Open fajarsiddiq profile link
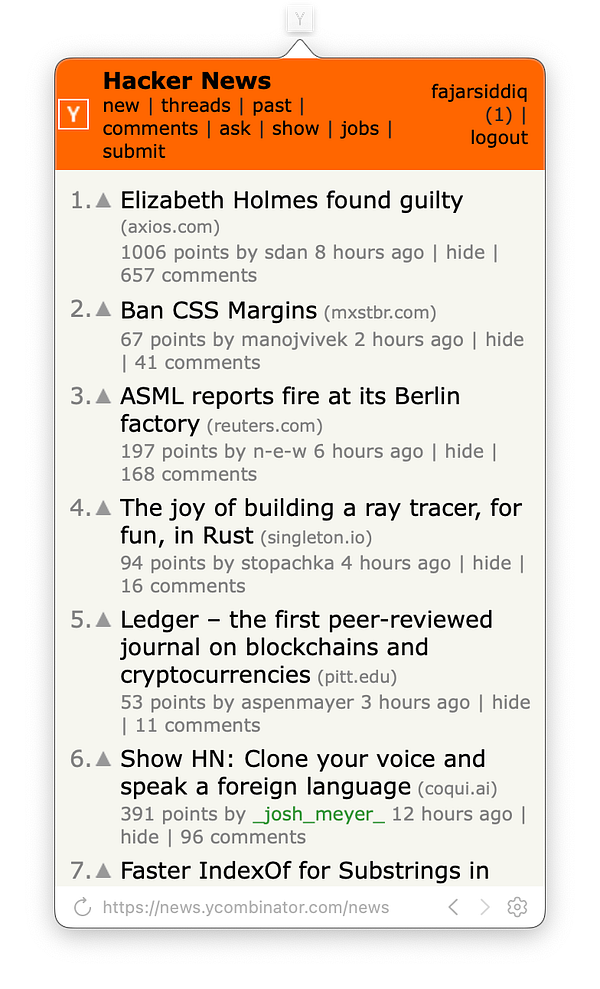 tap(479, 92)
